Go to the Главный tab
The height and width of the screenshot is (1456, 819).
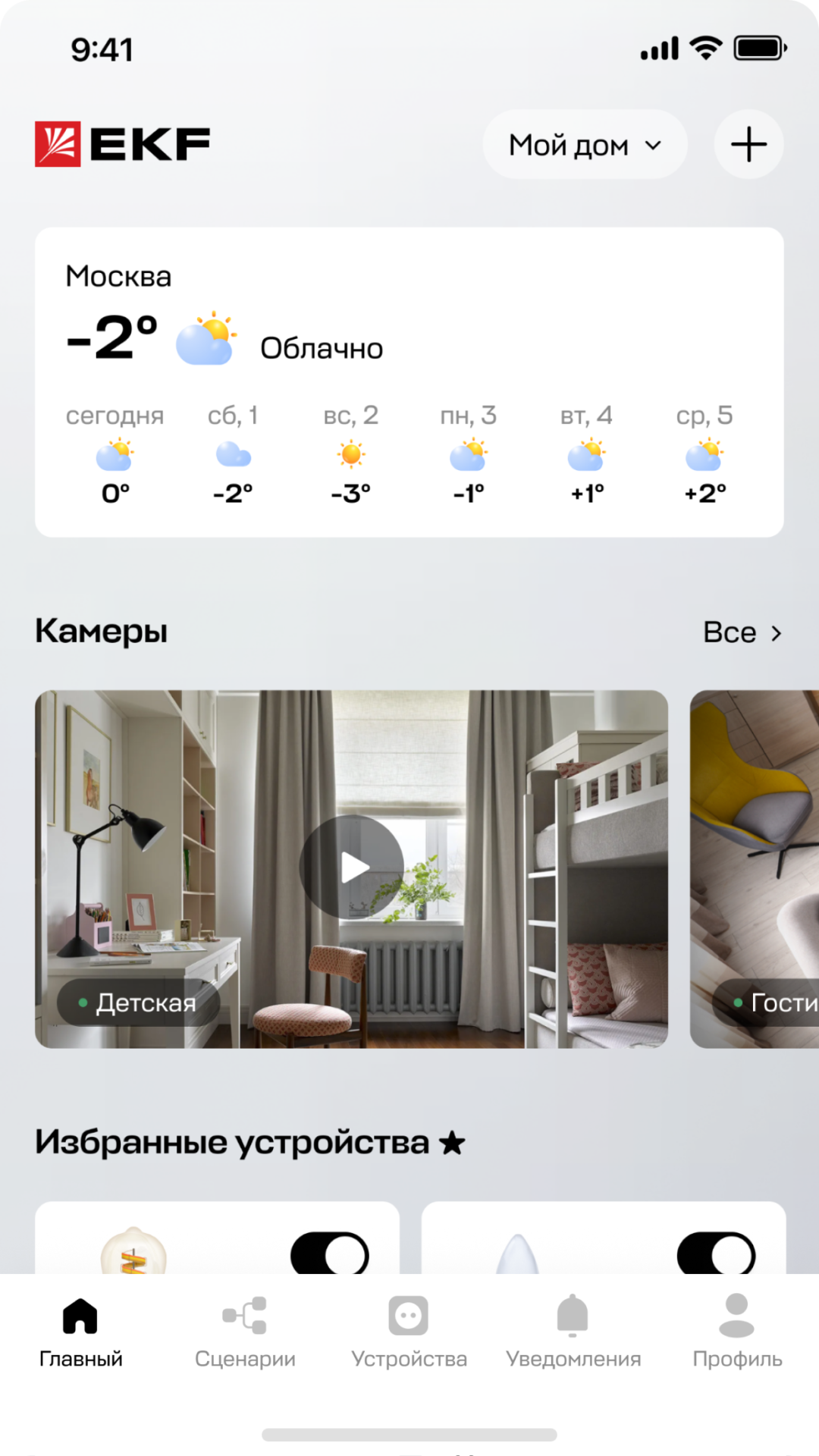[81, 1332]
